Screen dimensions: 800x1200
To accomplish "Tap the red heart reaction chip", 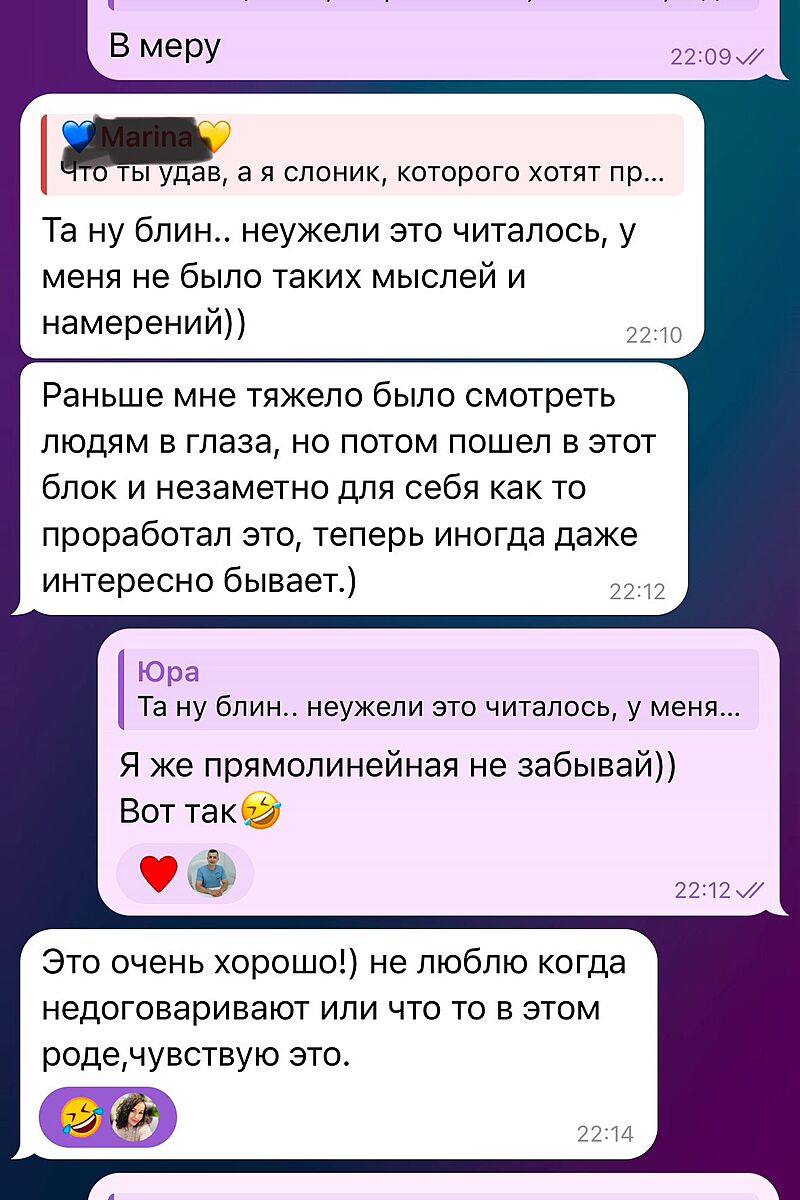I will pos(185,873).
